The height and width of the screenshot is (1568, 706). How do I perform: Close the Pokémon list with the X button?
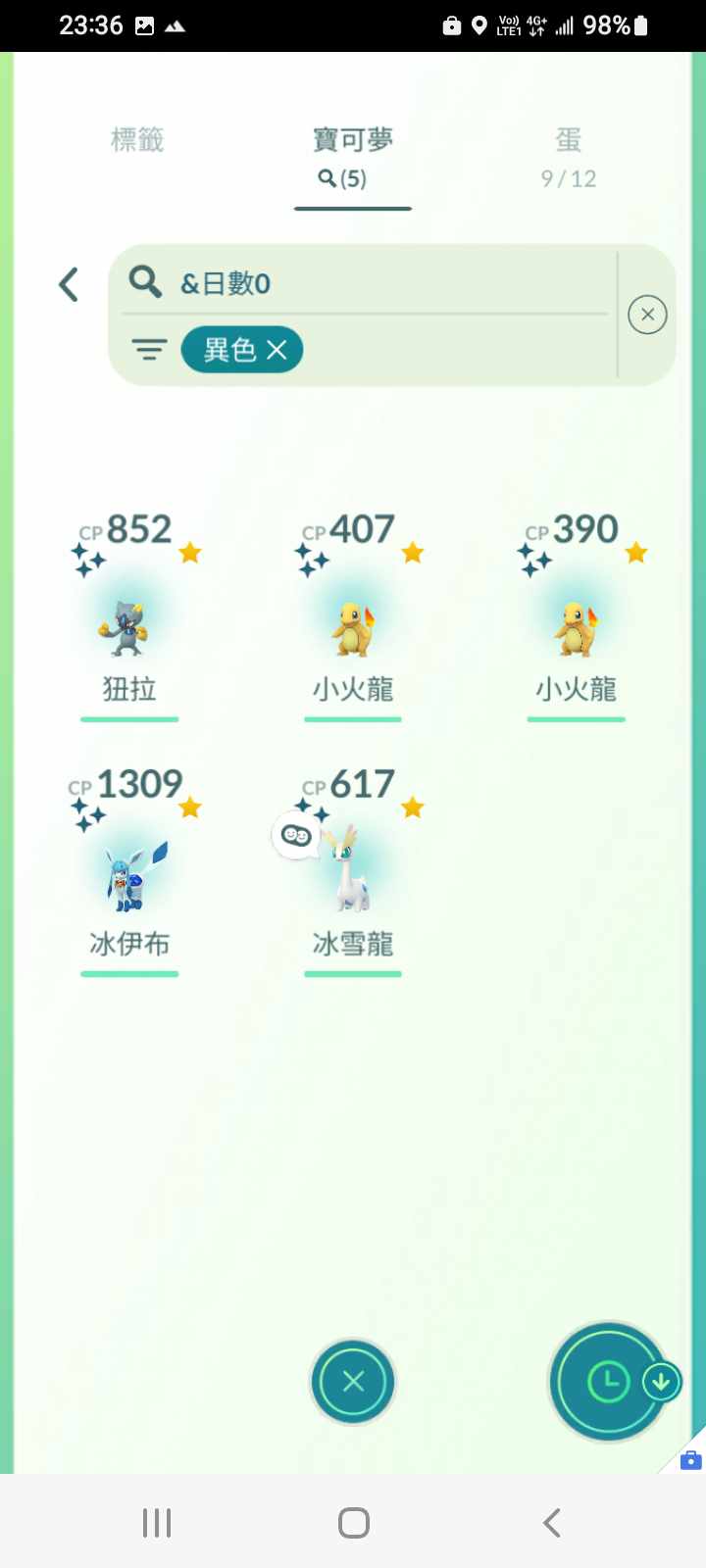click(x=353, y=1382)
